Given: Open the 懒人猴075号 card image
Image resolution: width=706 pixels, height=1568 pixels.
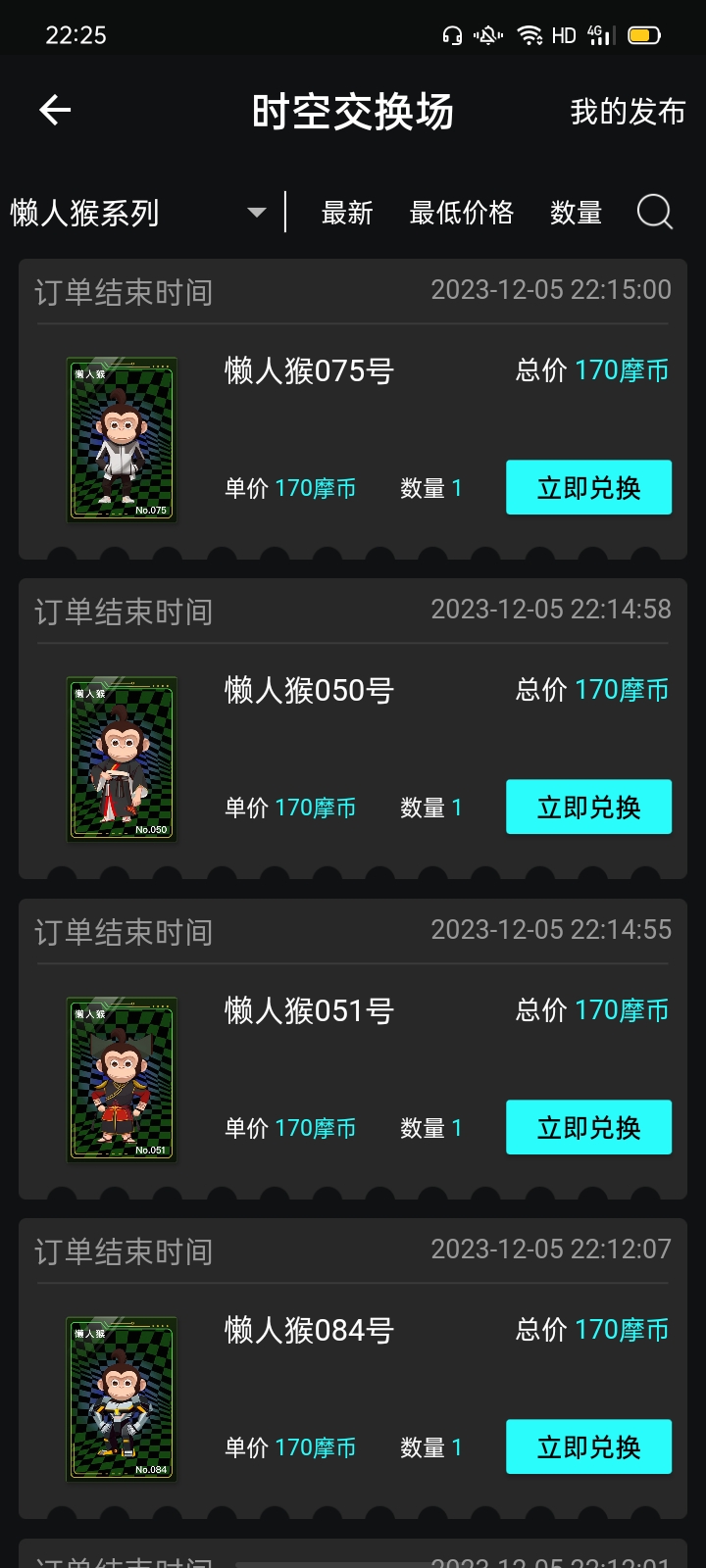Looking at the screenshot, I should click(x=123, y=439).
